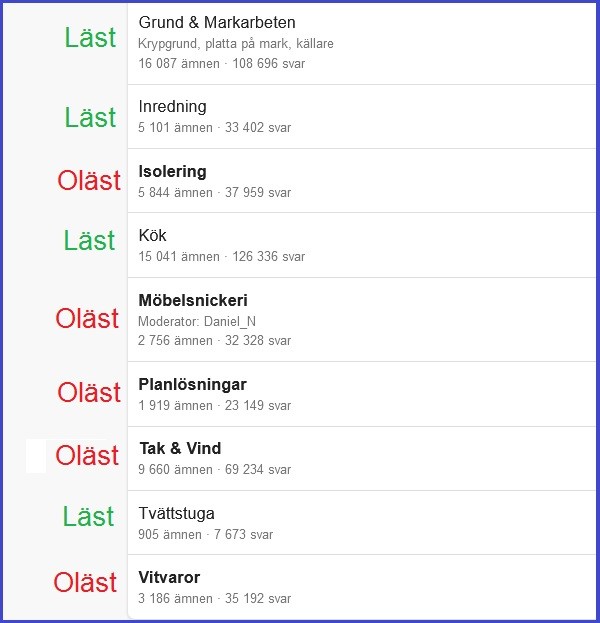Go to the Kök forum
Viewport: 600px width, 623px height.
pos(152,235)
